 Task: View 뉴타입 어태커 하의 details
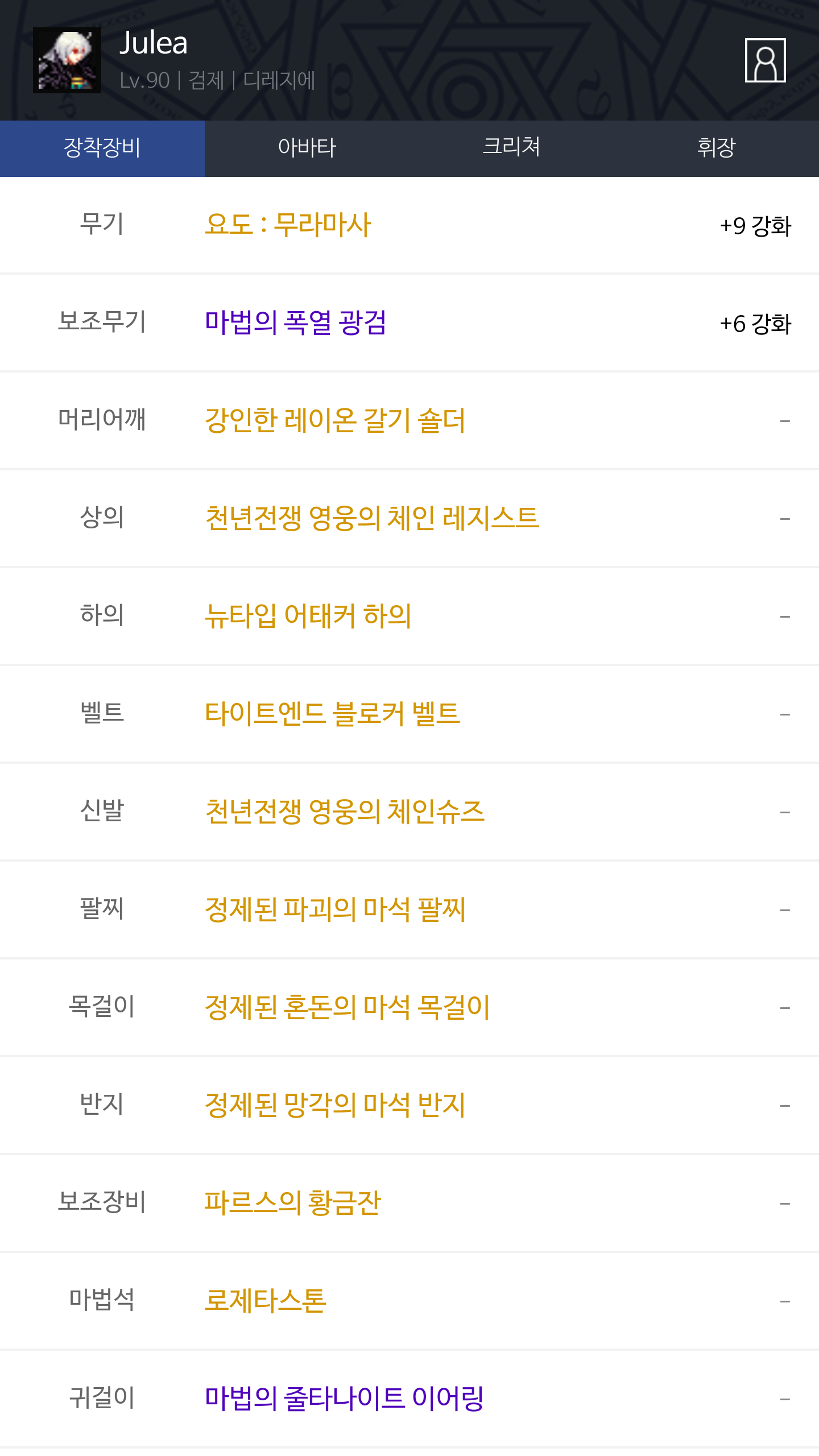(x=308, y=616)
